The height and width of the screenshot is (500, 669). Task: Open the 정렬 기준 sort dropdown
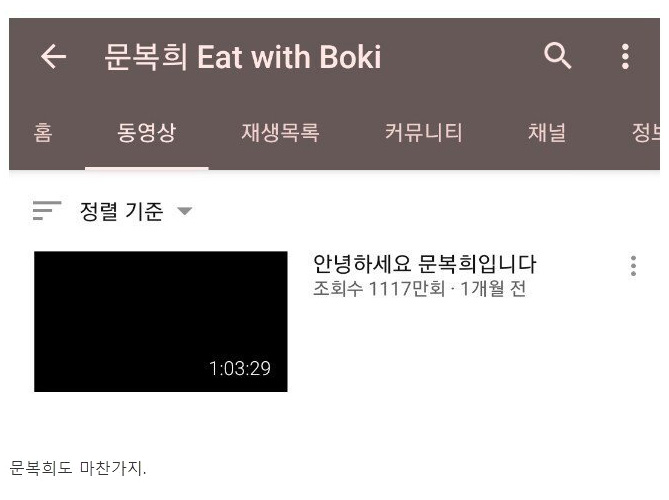tap(114, 211)
